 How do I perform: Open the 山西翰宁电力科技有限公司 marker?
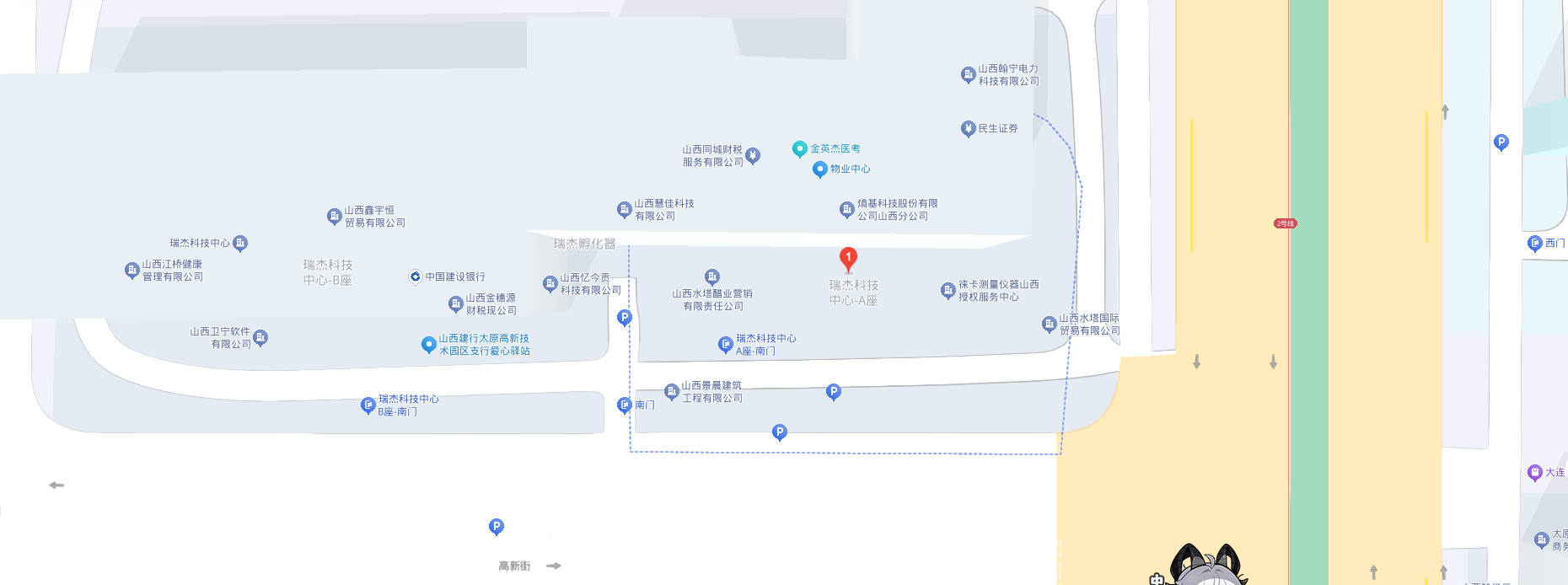[968, 74]
